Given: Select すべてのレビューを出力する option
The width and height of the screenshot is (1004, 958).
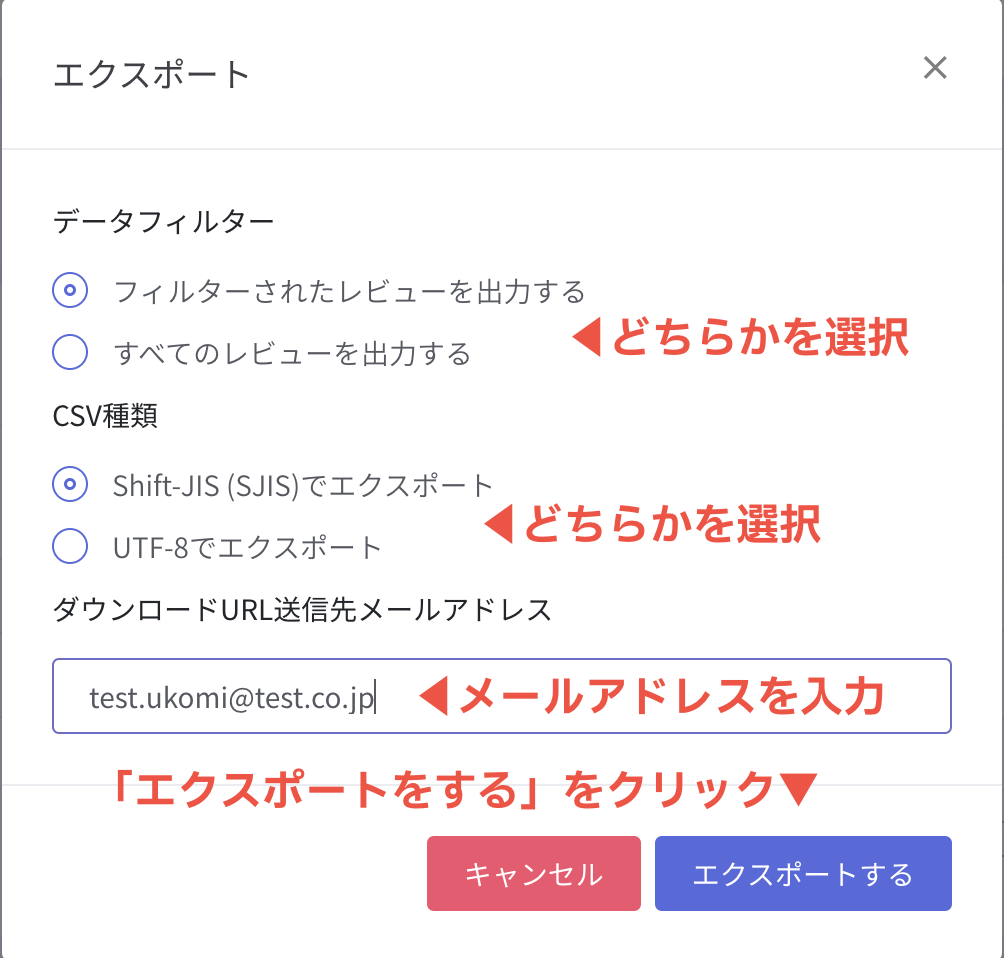Looking at the screenshot, I should [x=70, y=352].
